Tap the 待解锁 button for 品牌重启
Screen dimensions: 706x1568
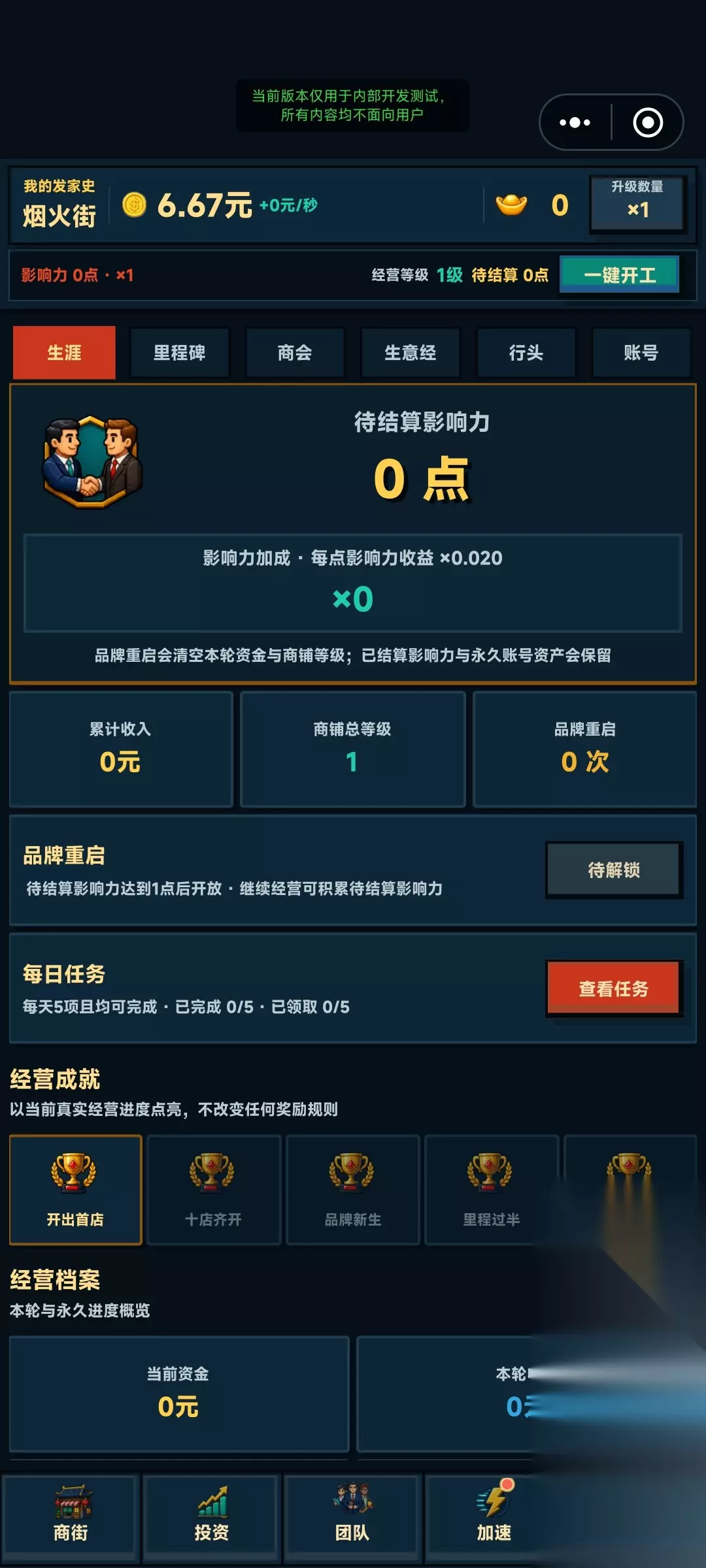pyautogui.click(x=614, y=870)
